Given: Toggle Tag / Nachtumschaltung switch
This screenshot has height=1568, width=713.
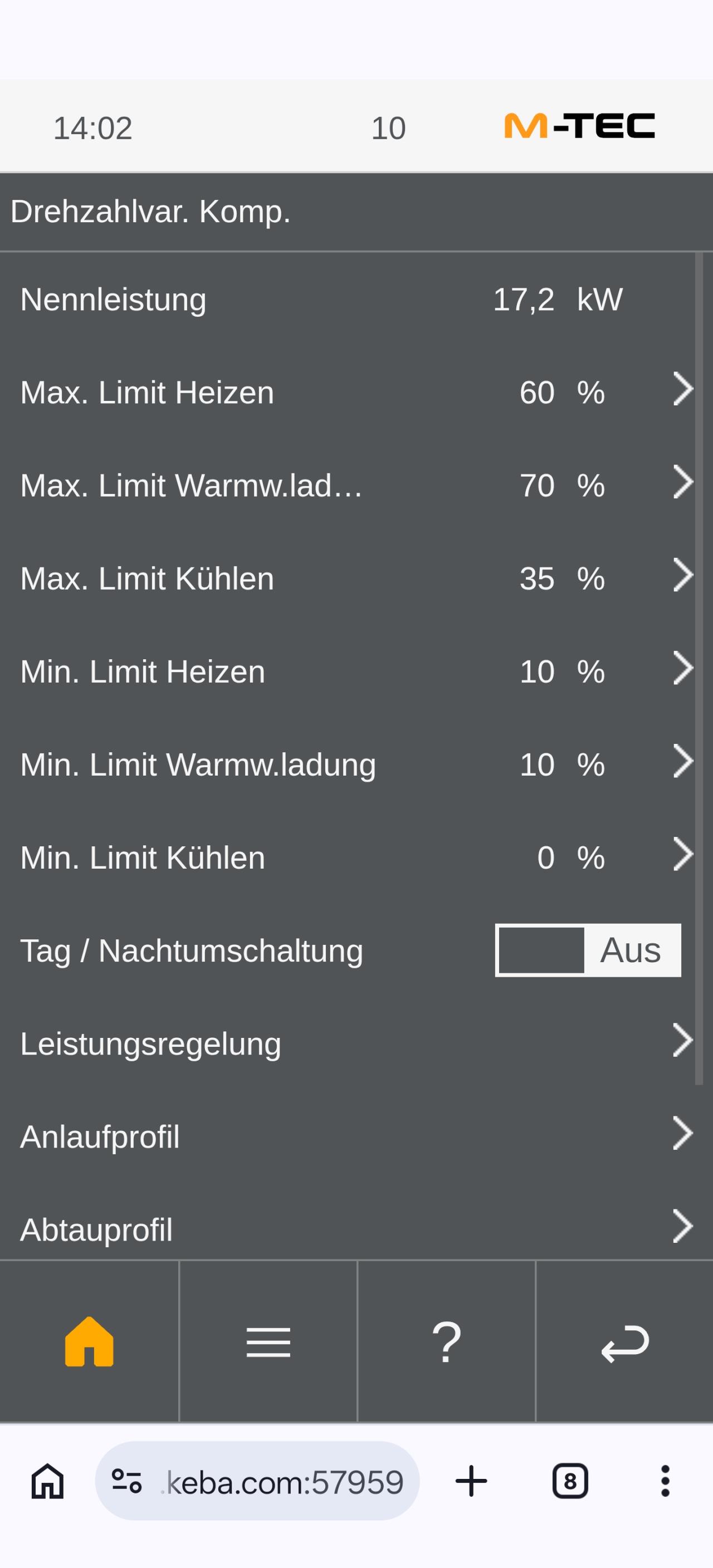Looking at the screenshot, I should [x=588, y=950].
